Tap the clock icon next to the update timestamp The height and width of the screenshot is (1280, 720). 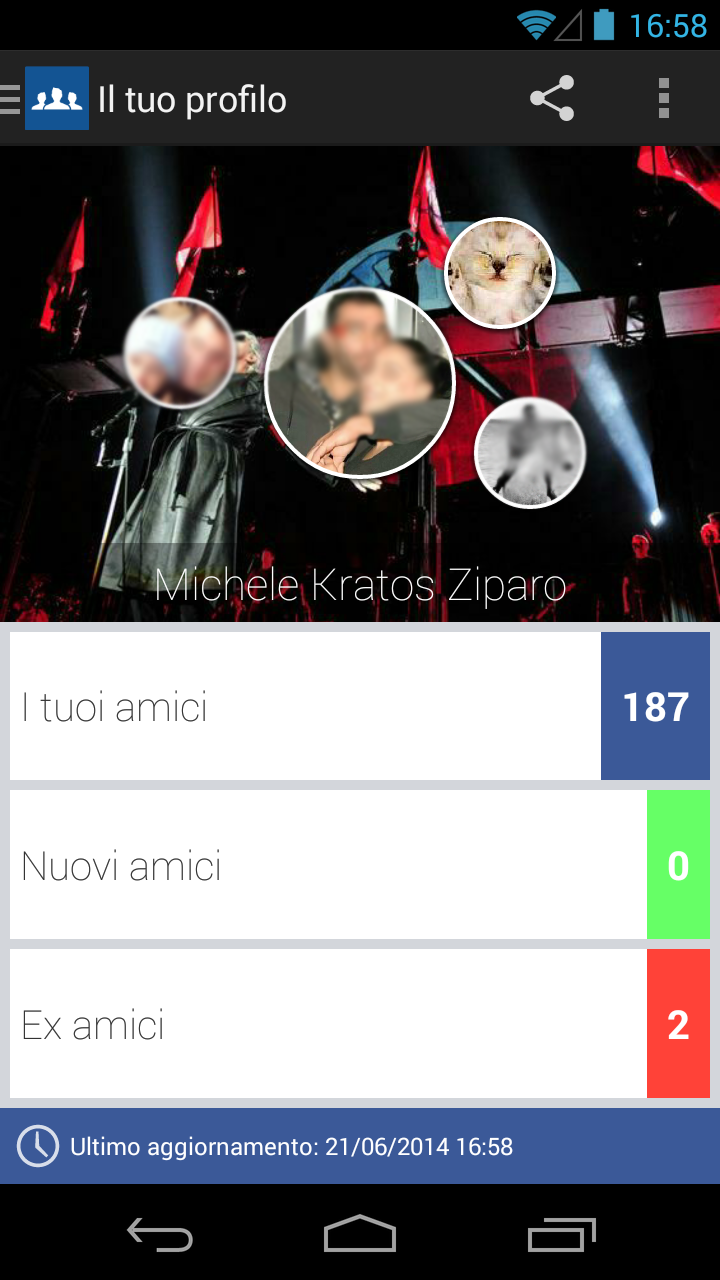(x=40, y=1146)
